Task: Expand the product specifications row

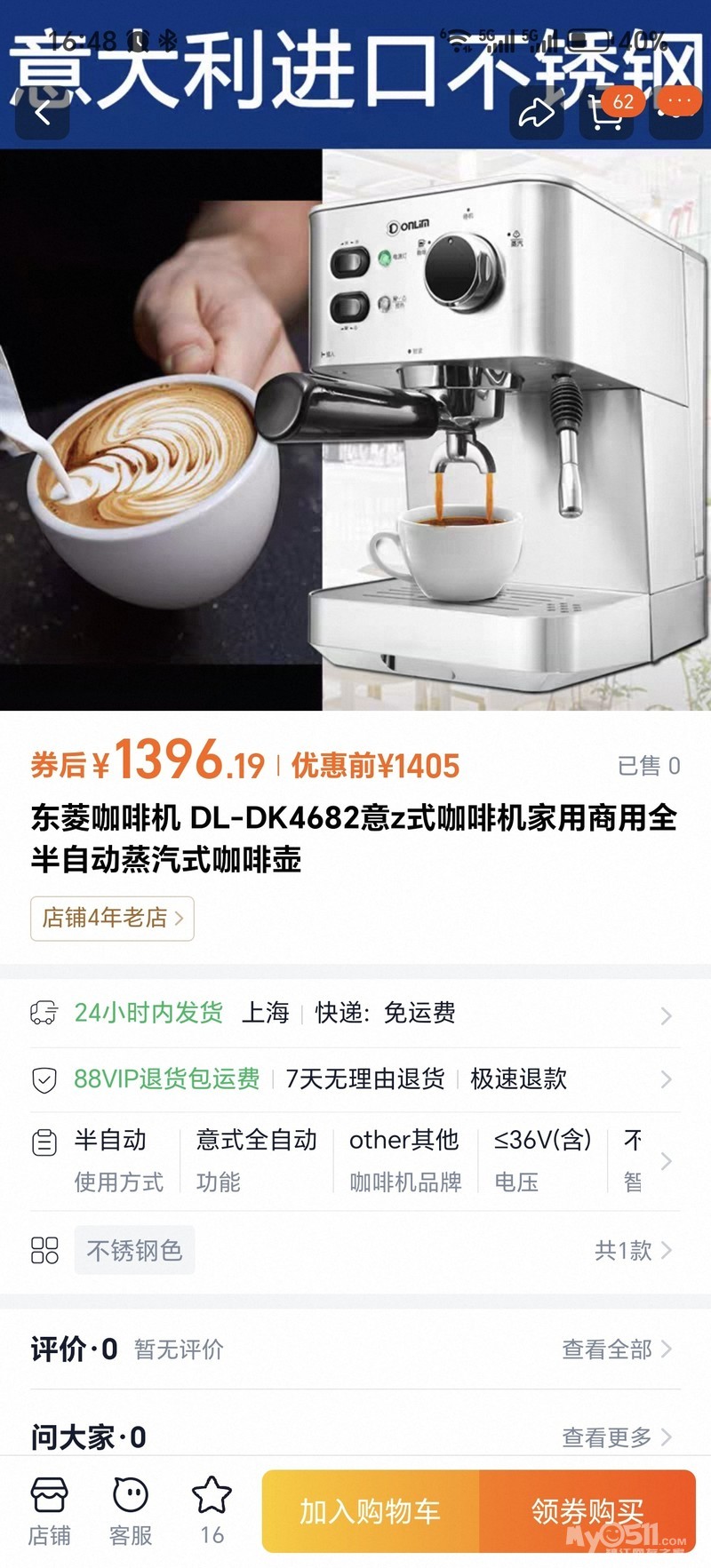Action: [665, 1161]
